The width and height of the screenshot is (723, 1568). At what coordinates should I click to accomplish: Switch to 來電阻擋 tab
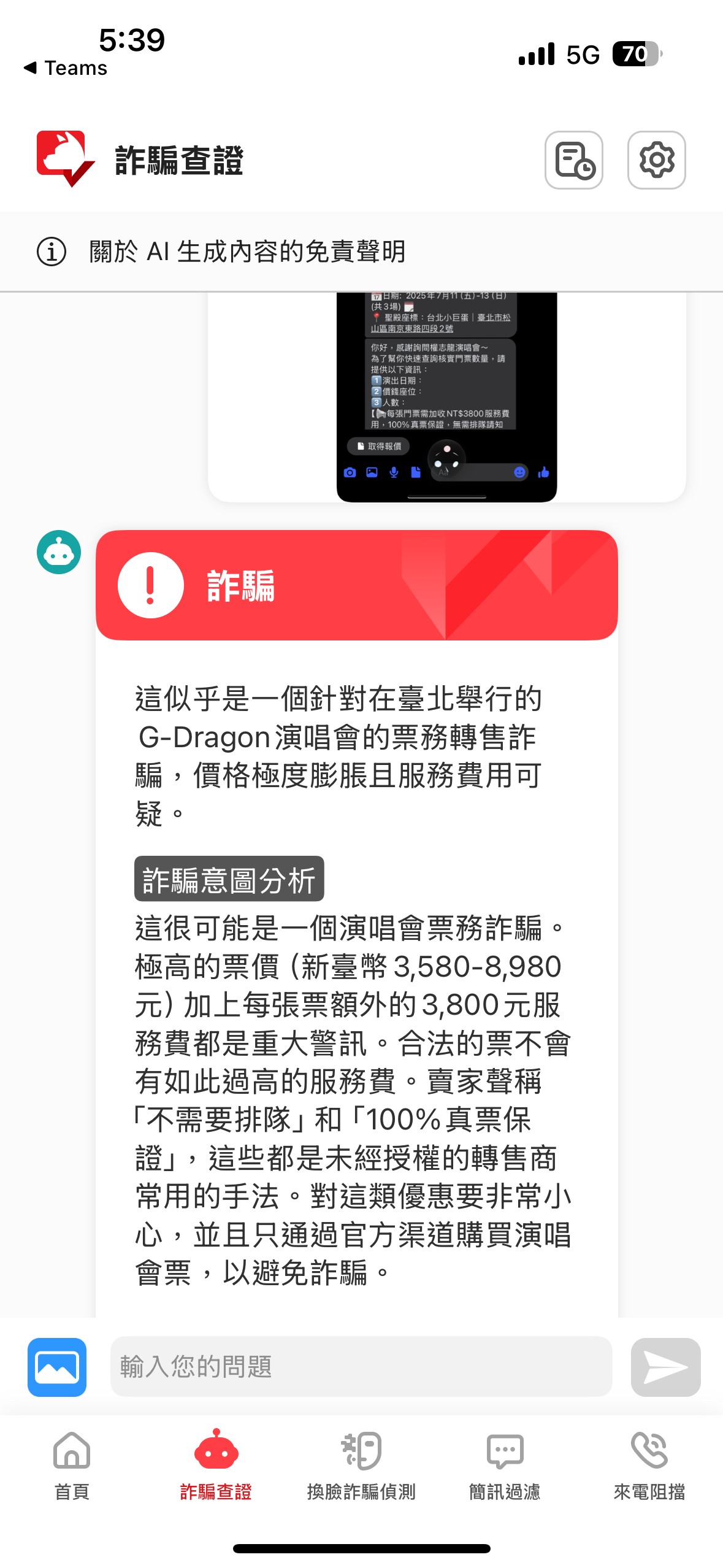coord(649,1465)
